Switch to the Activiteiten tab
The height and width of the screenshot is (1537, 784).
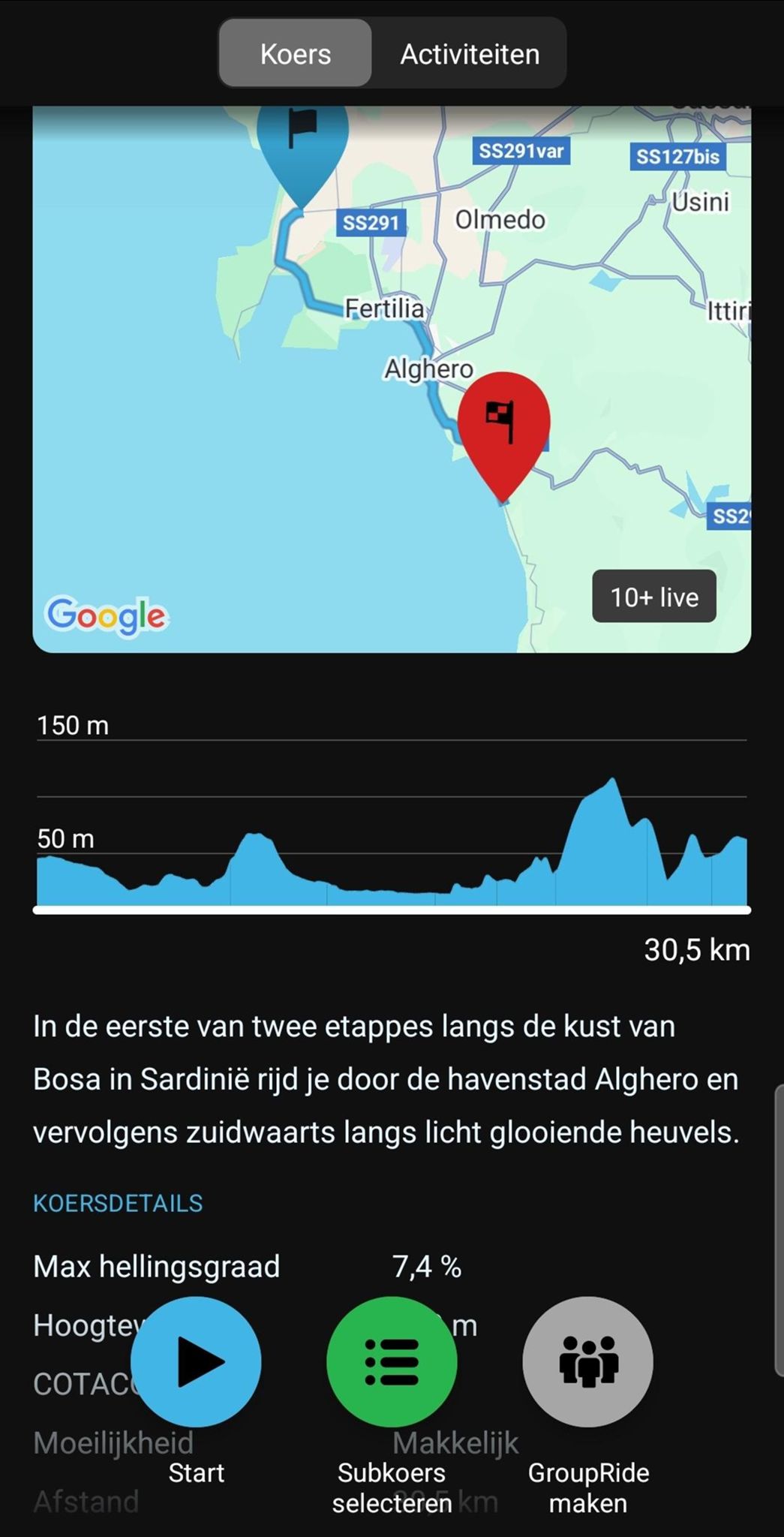(x=469, y=54)
